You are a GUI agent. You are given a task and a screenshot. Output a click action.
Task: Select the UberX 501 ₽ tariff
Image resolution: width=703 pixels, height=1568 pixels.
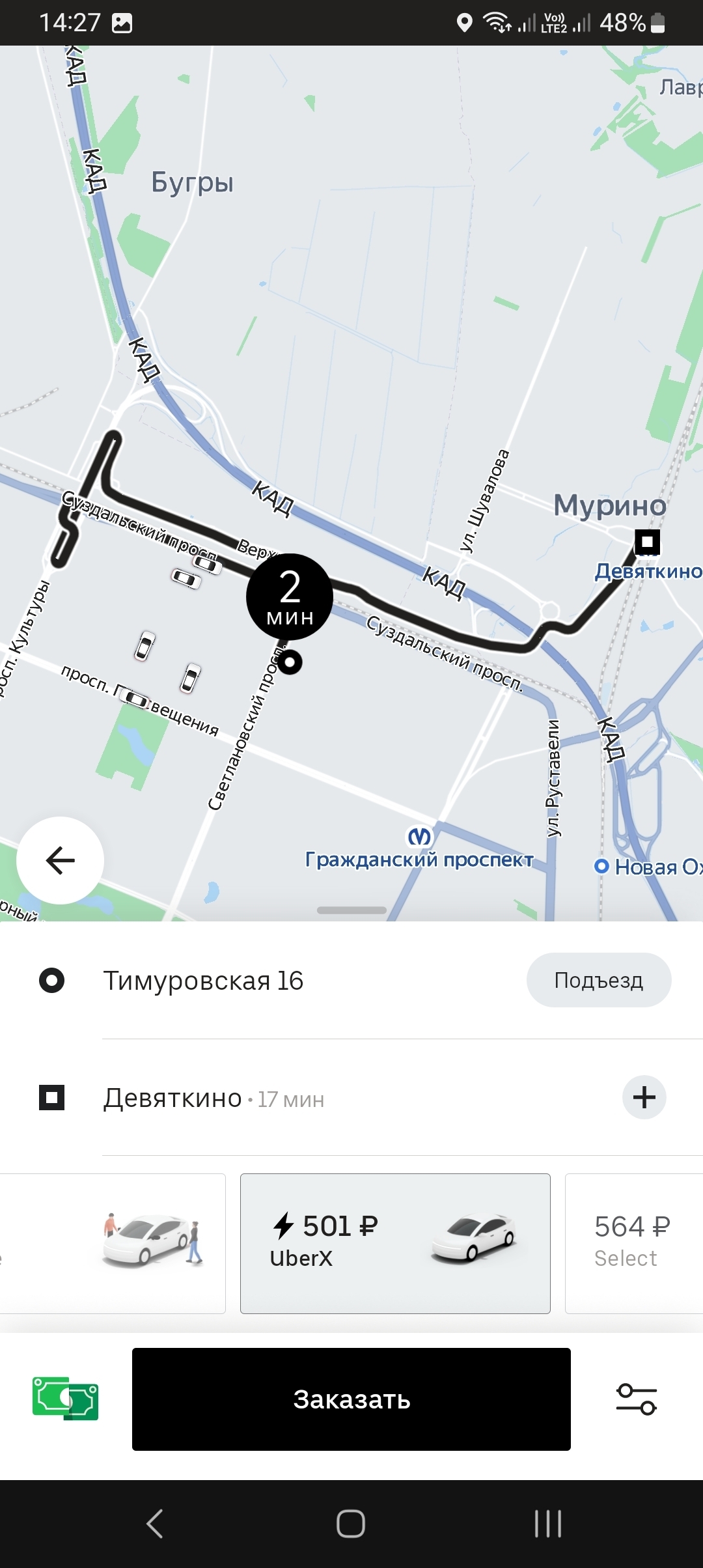[395, 1243]
